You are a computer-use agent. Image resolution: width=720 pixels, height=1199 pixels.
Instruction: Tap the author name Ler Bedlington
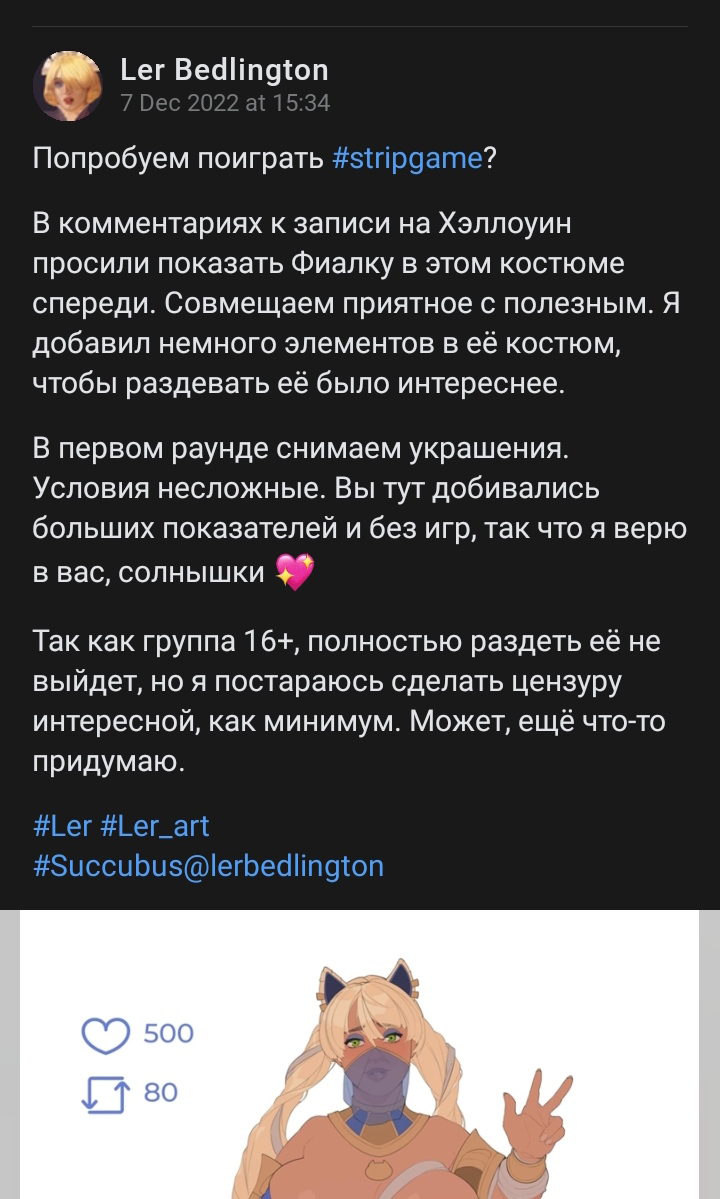[224, 70]
